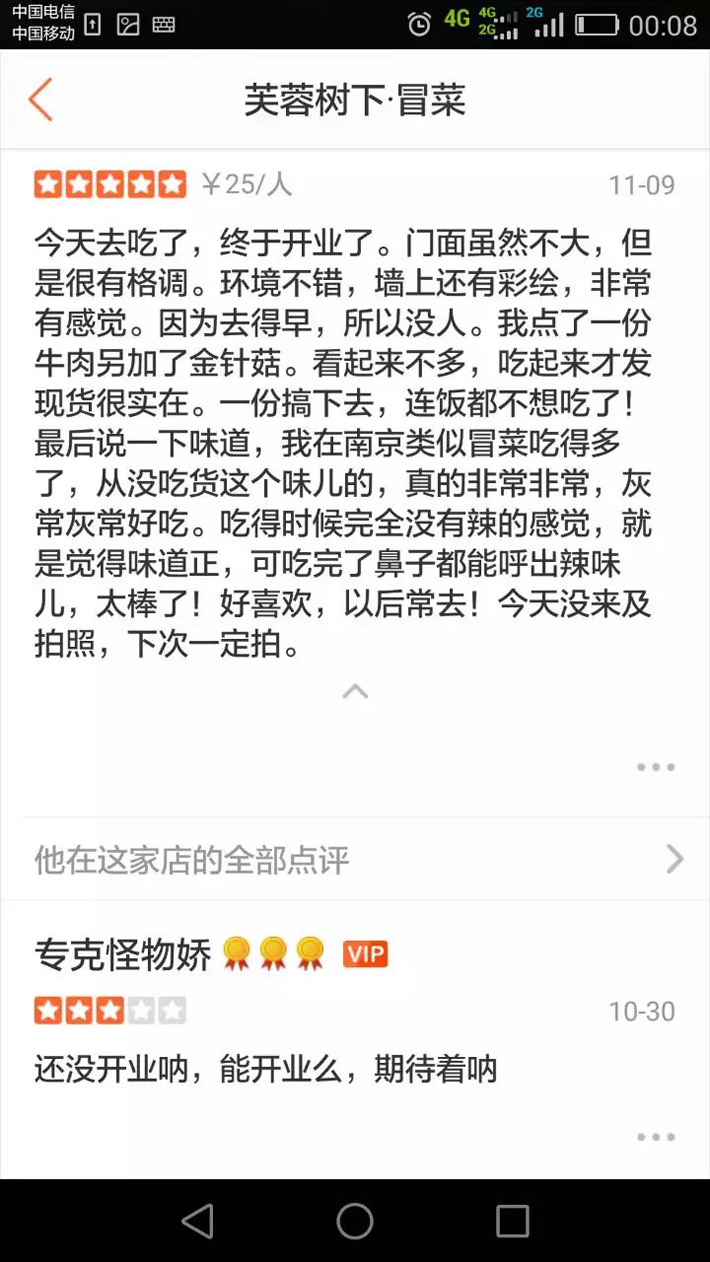Collapse the expanded 11-09 review text
Screen dimensions: 710x1262
coord(355,692)
